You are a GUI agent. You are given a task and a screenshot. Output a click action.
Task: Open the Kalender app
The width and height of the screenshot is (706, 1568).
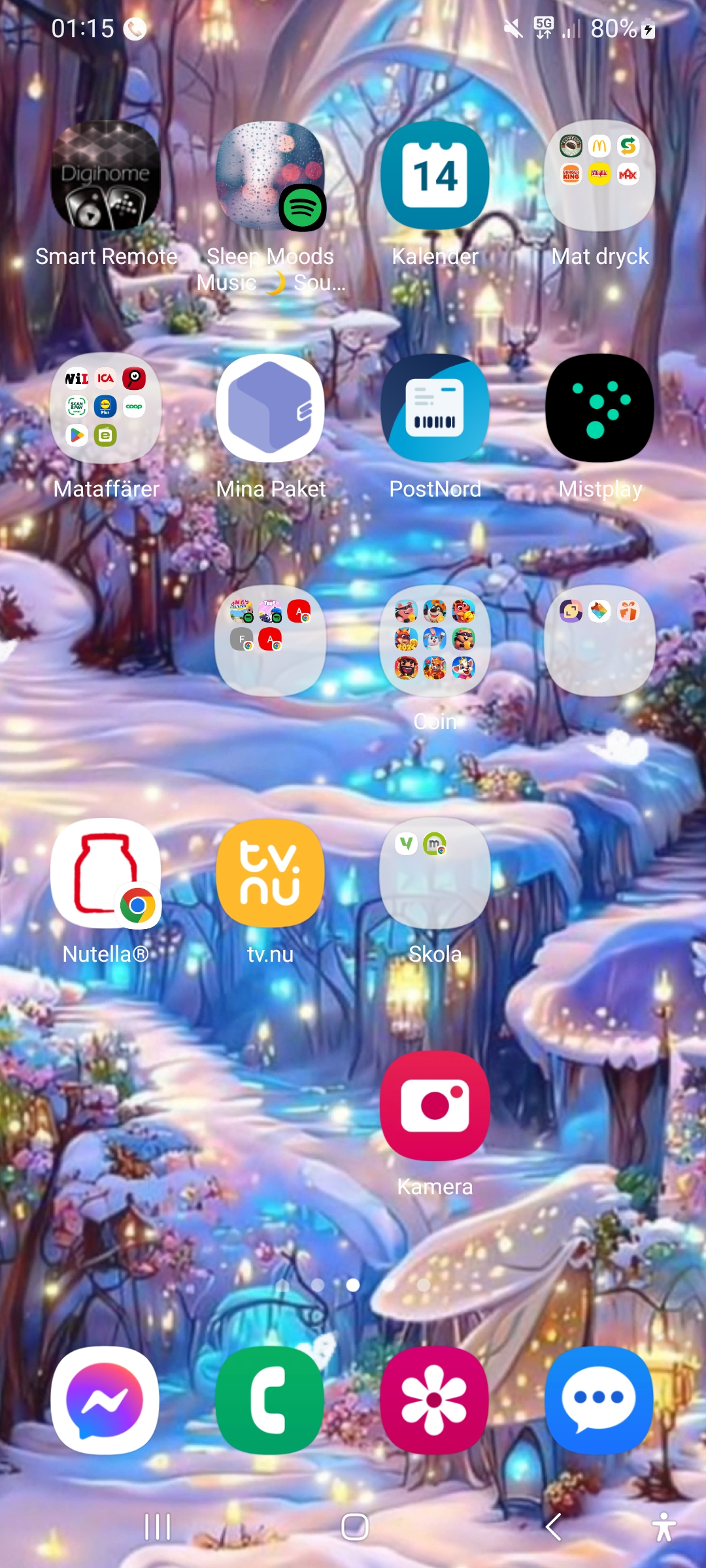[435, 176]
